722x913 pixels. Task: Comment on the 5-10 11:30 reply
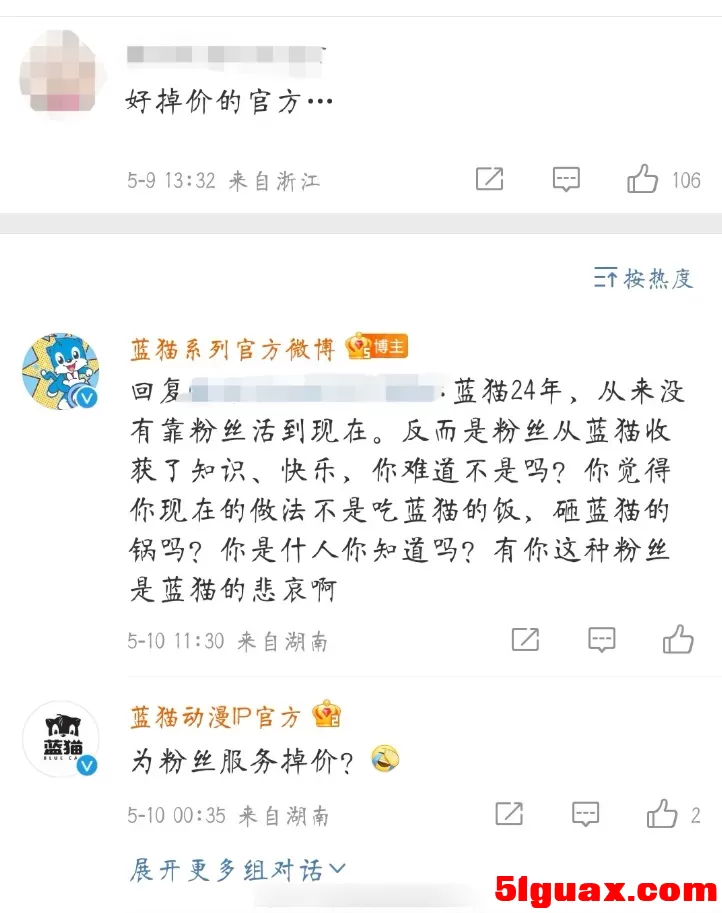601,640
